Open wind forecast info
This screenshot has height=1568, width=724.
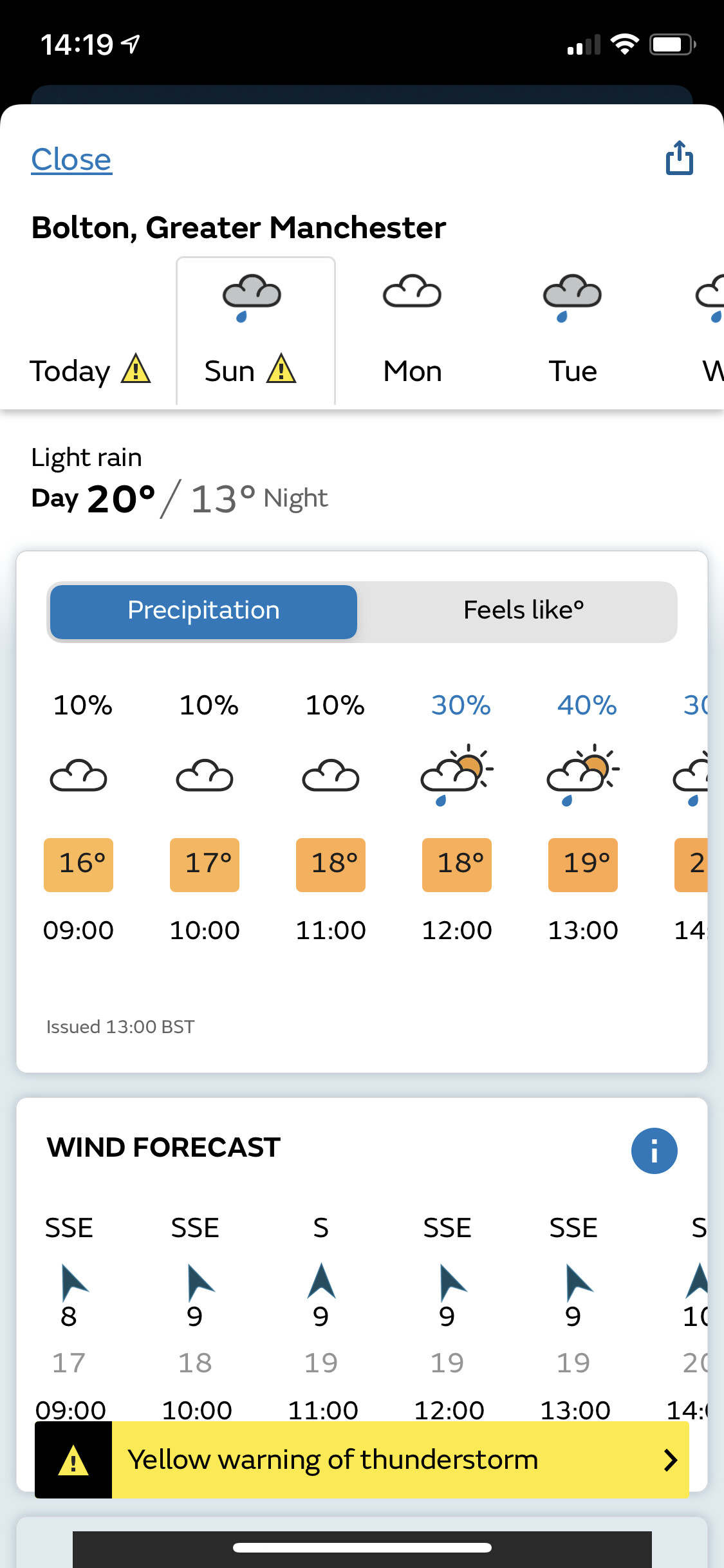click(654, 1151)
